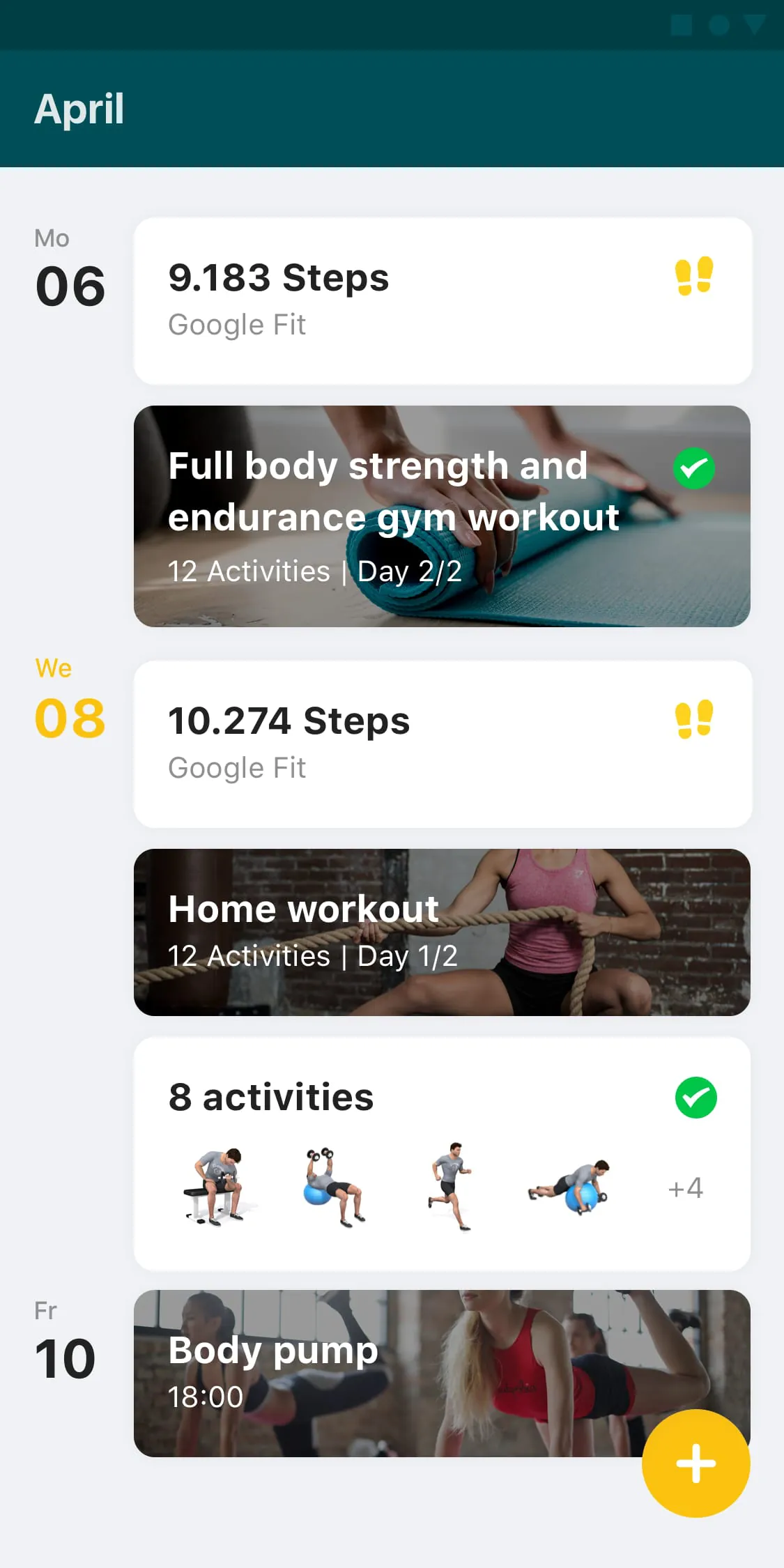Add a new entry with the plus button
The image size is (784, 1568).
point(695,1463)
